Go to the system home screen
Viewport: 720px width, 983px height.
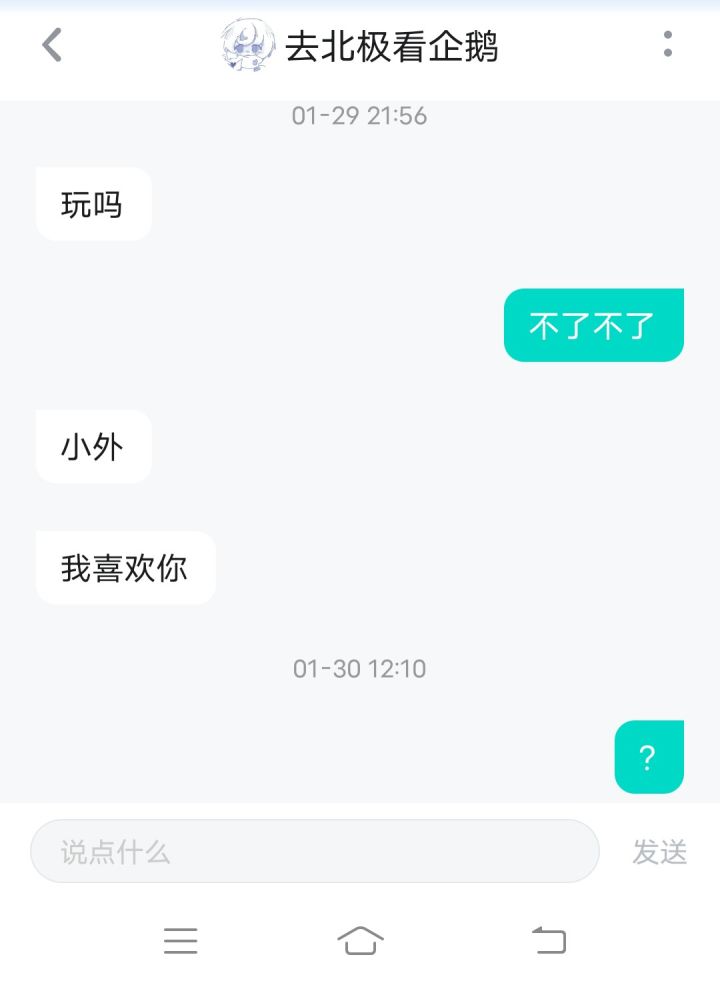pyautogui.click(x=360, y=940)
